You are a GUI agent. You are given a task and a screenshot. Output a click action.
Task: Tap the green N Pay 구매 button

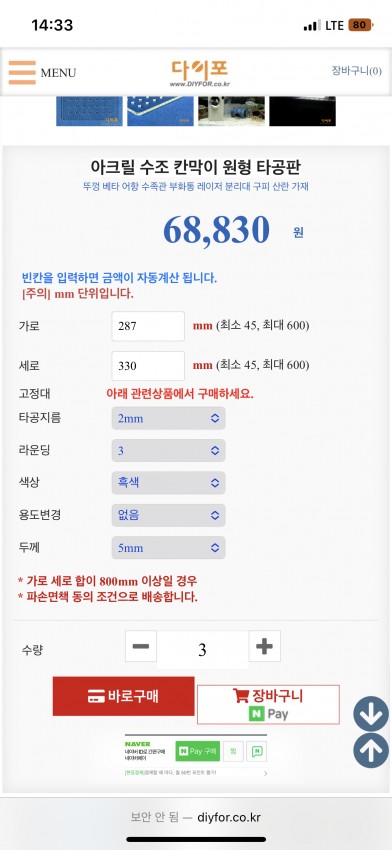coord(197,751)
